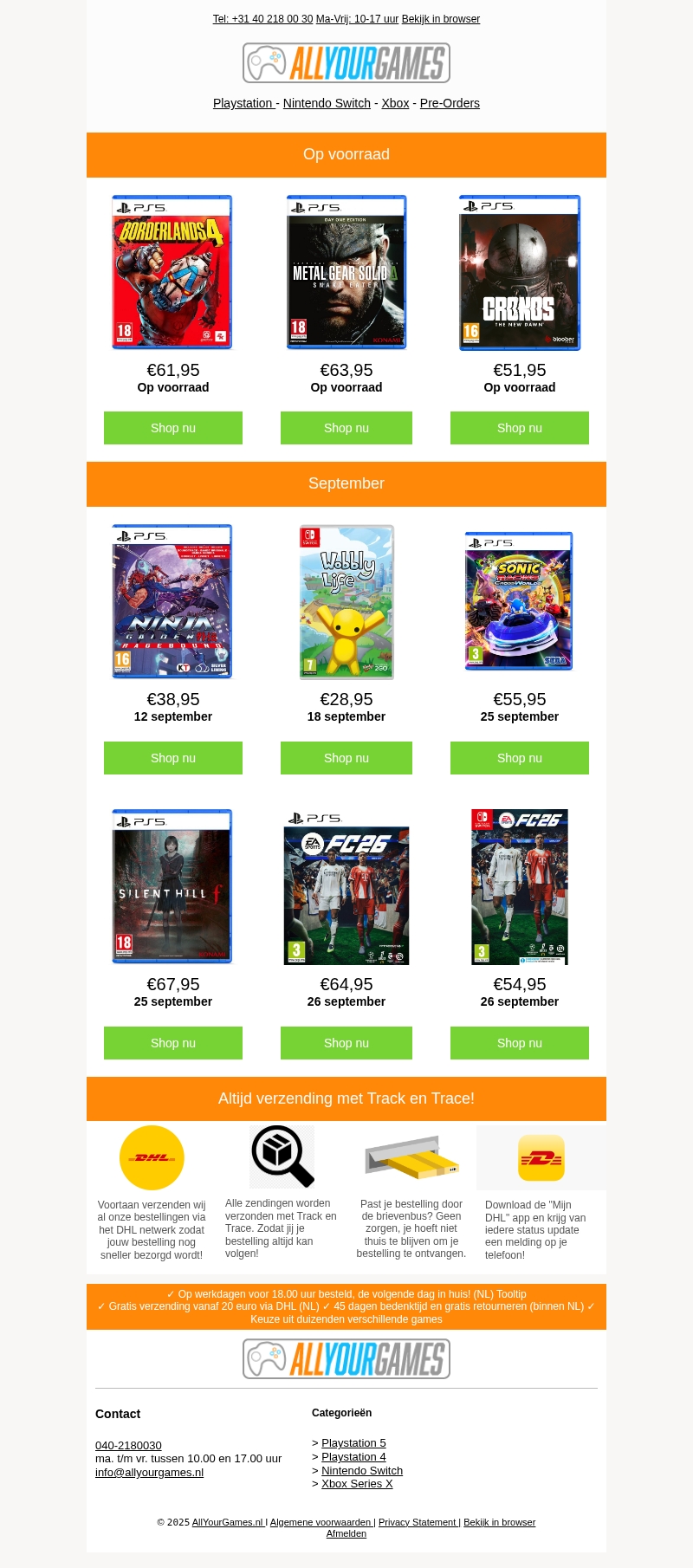Open the Playstation 5 category in footer

353,1442
